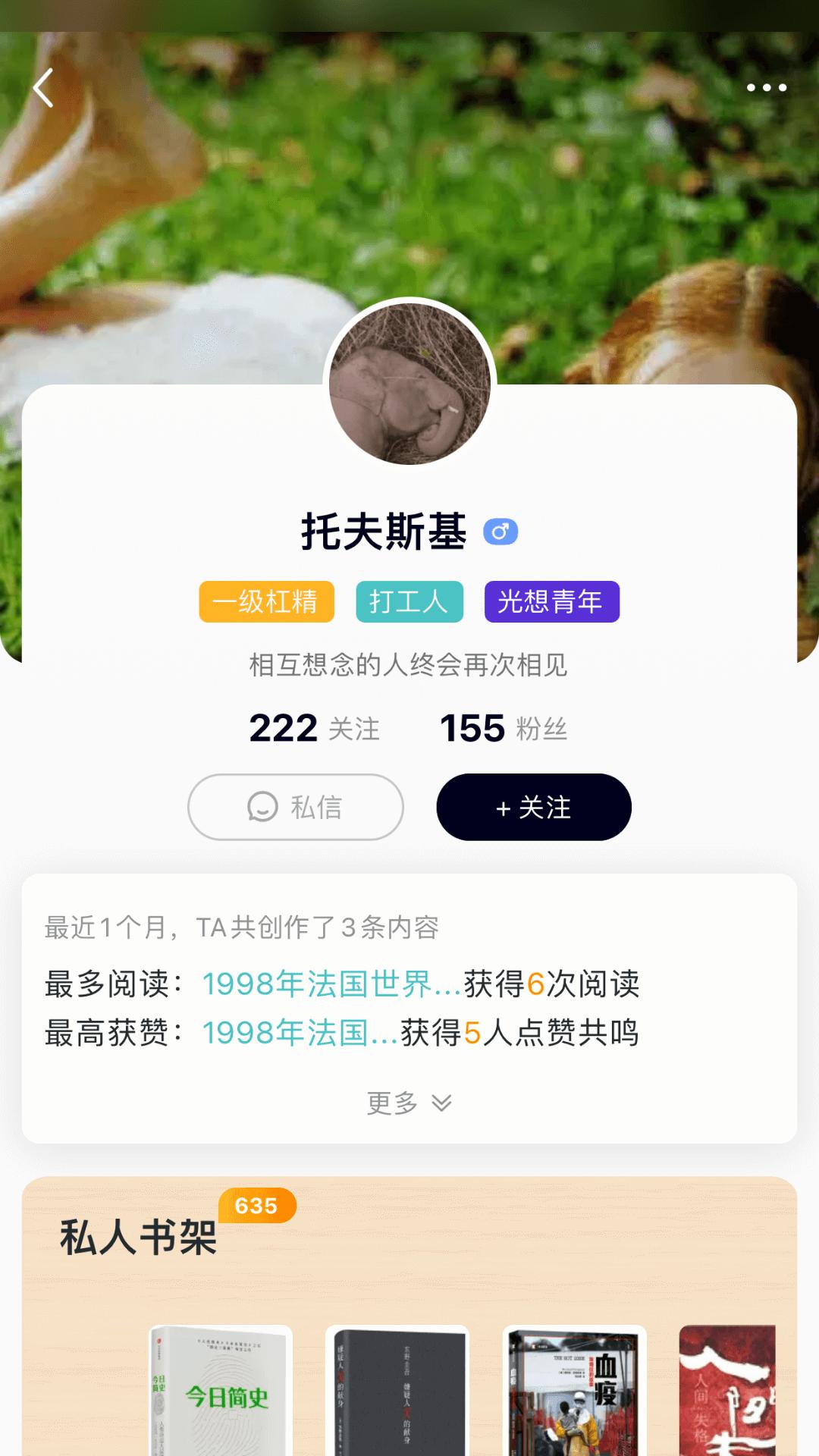The width and height of the screenshot is (819, 1456).
Task: Tap the male gender icon beside username
Action: (x=502, y=533)
